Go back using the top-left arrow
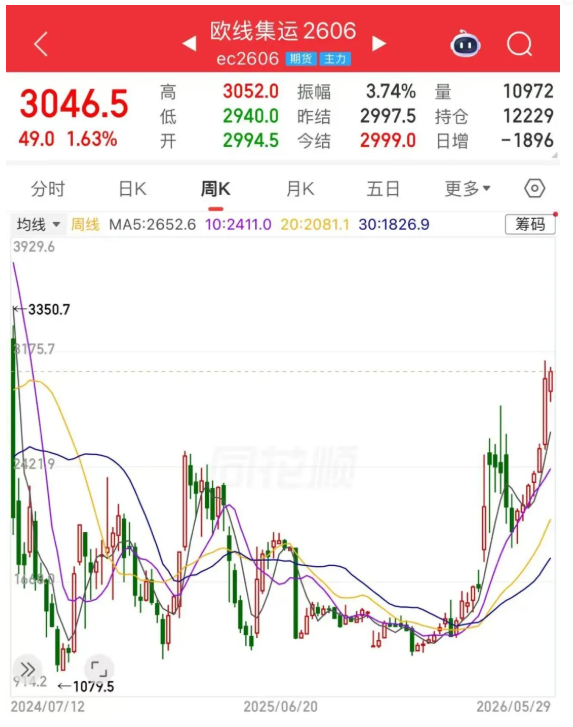The image size is (573, 727). click(41, 44)
